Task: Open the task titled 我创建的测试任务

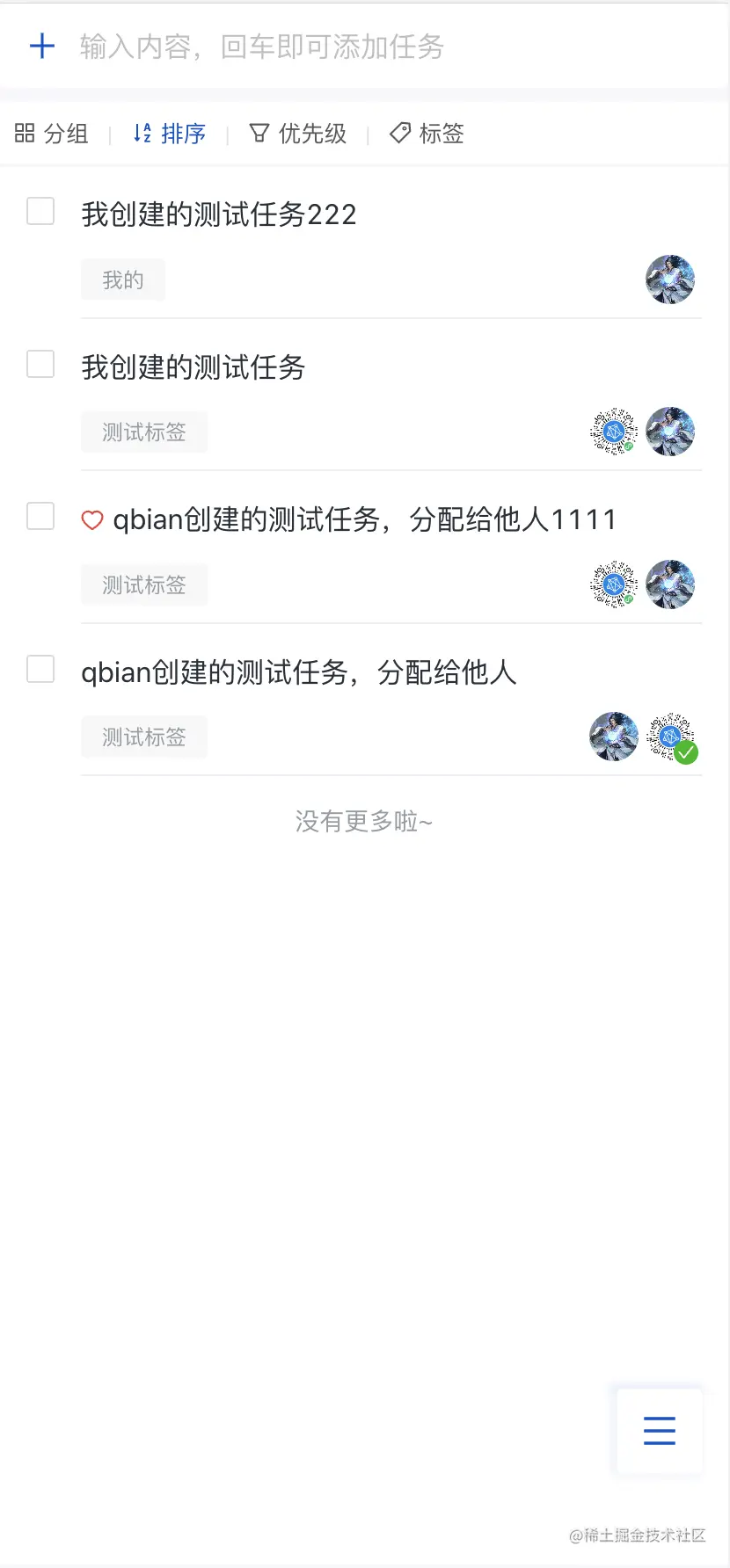Action: tap(193, 367)
